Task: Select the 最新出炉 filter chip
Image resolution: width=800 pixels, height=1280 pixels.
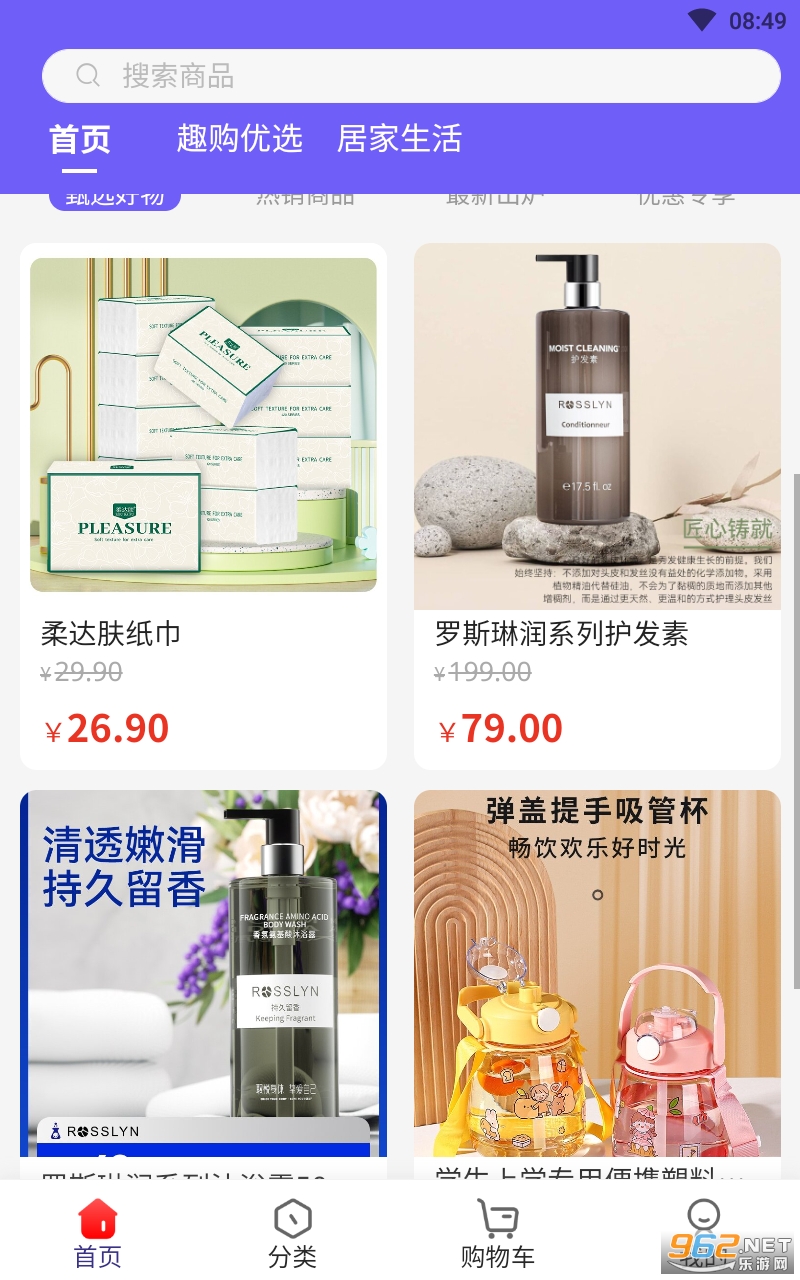Action: point(495,199)
